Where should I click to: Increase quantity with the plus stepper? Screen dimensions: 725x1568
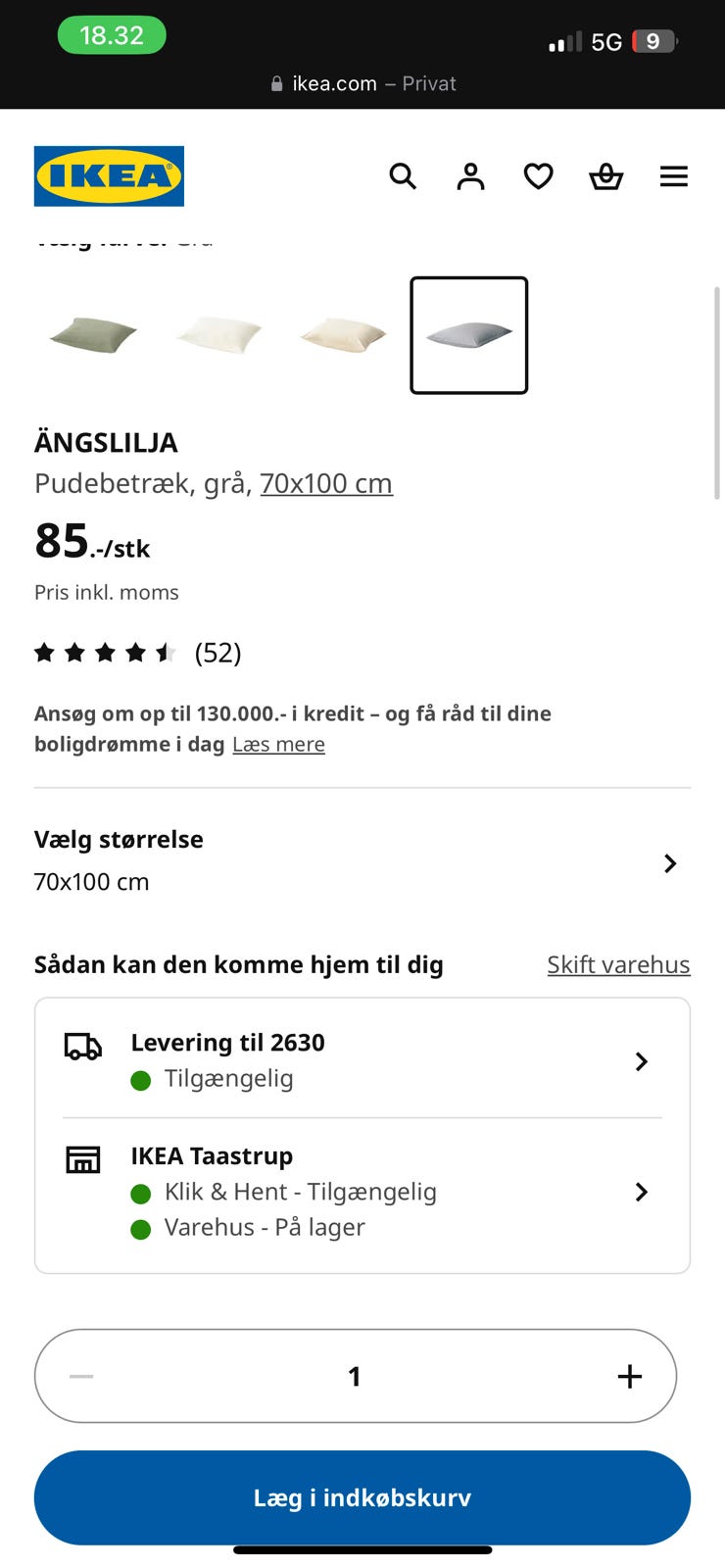(x=630, y=1376)
